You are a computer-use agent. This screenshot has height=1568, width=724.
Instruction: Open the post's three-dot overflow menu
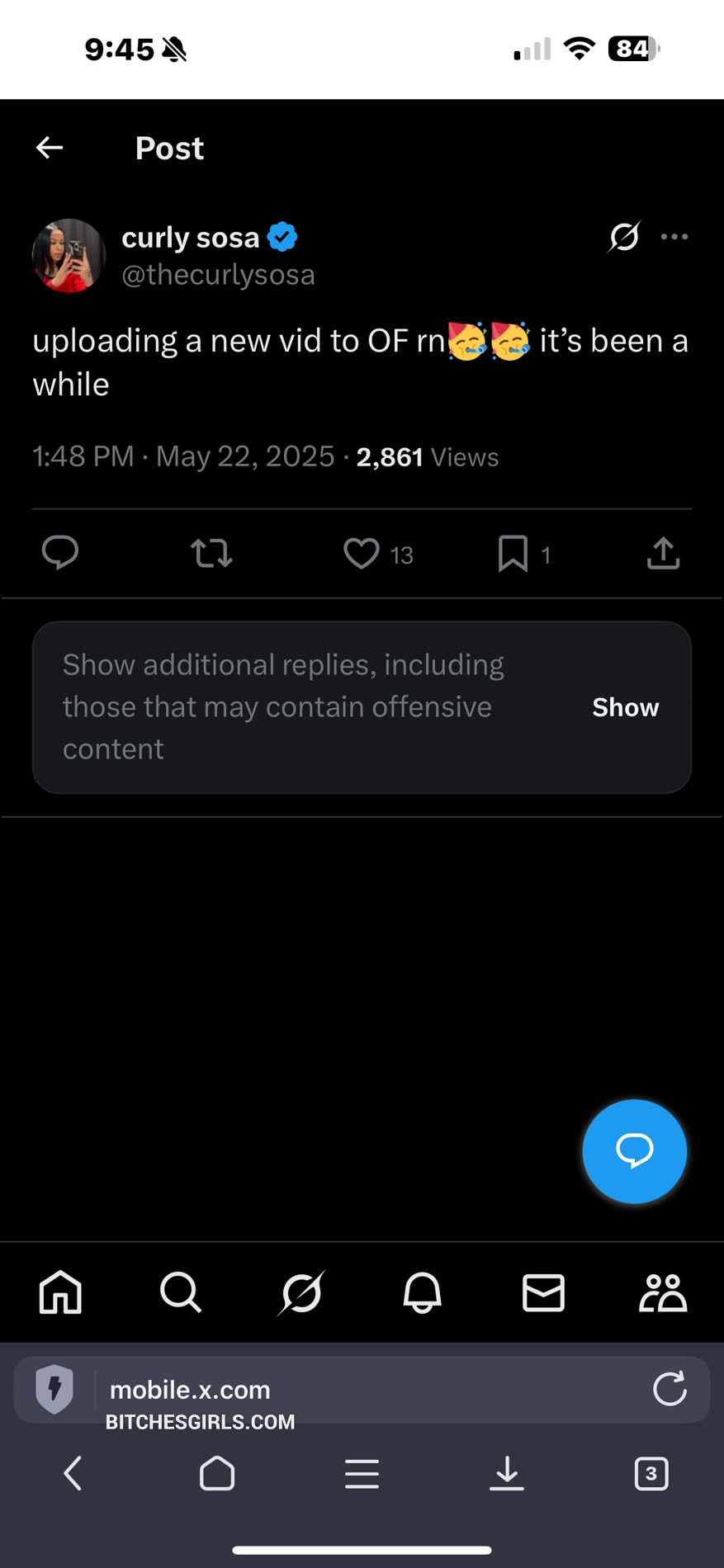coord(674,237)
